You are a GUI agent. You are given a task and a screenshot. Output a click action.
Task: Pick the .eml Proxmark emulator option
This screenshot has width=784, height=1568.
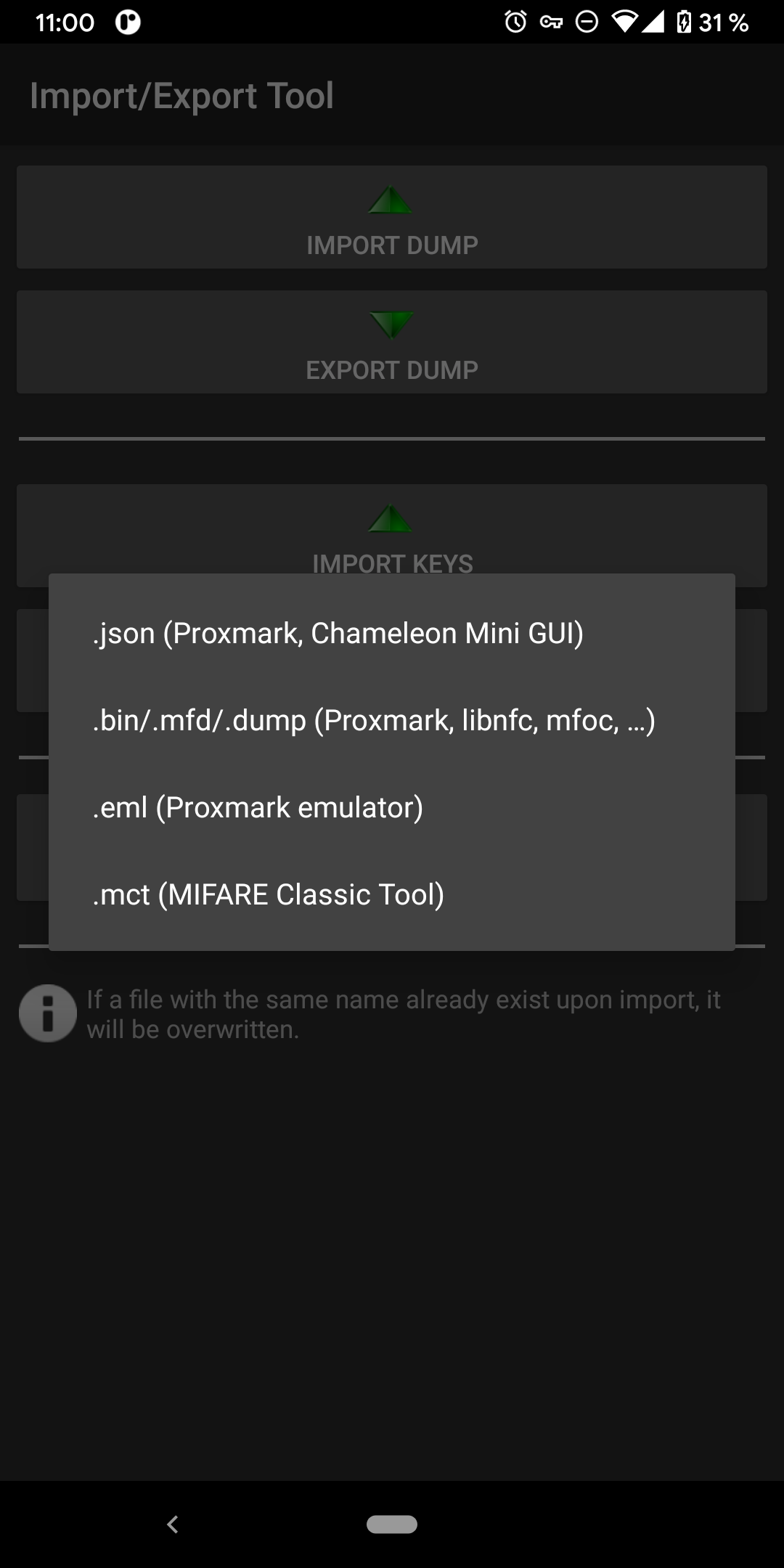click(x=392, y=807)
